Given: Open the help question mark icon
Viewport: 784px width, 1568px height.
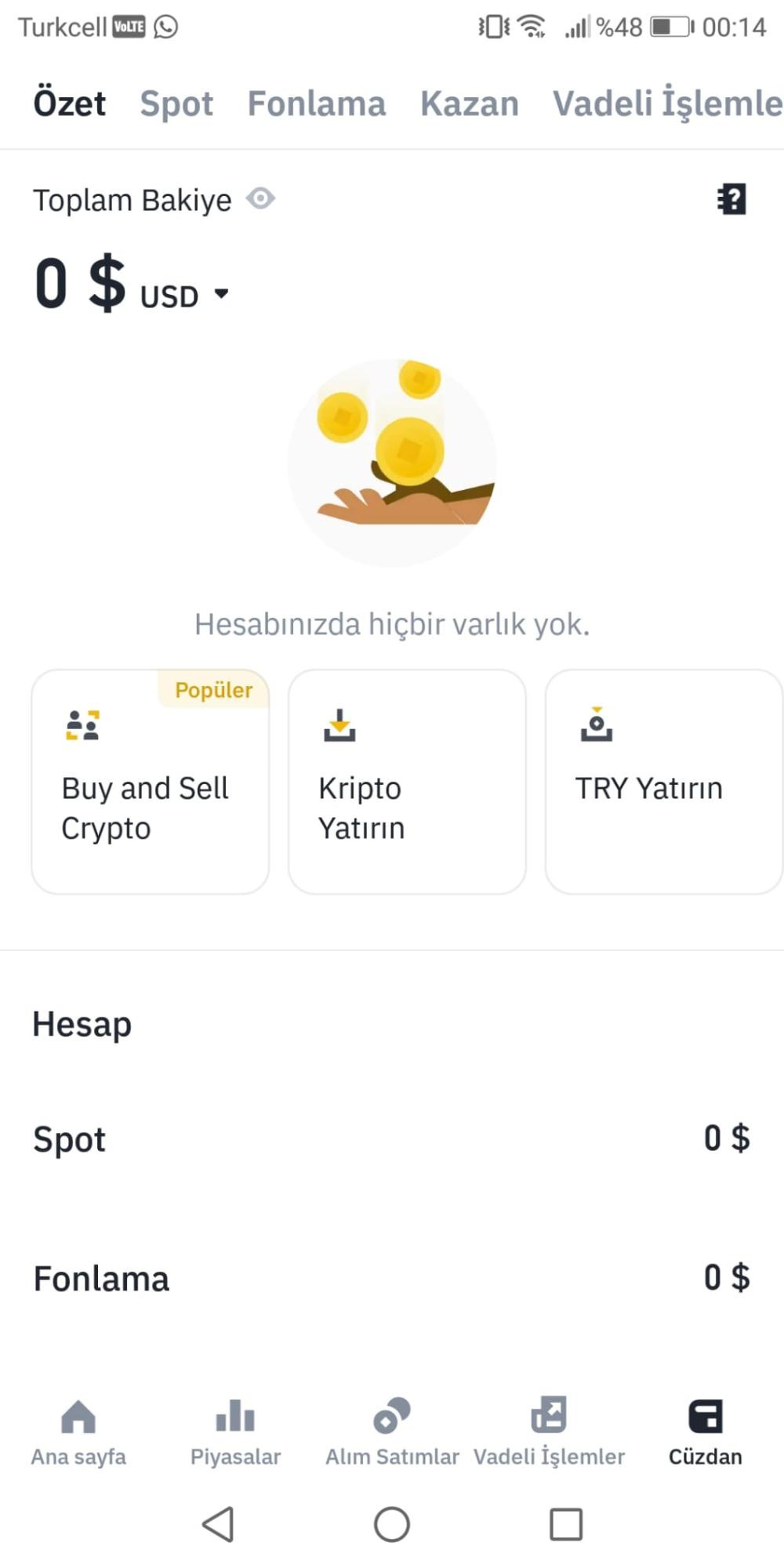Looking at the screenshot, I should coord(731,199).
